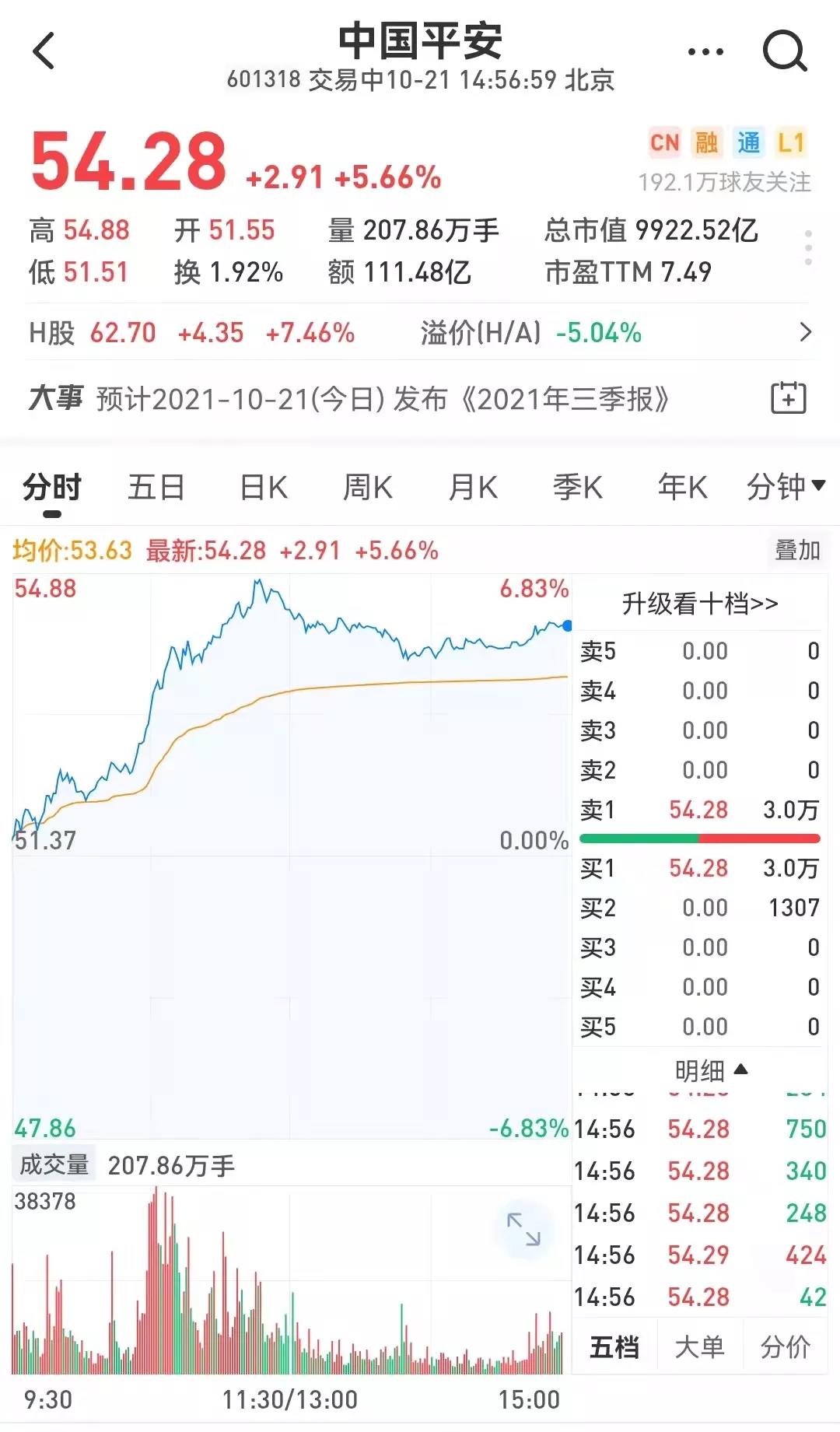Open the three-dot more options menu
The height and width of the screenshot is (1432, 840).
[x=705, y=52]
